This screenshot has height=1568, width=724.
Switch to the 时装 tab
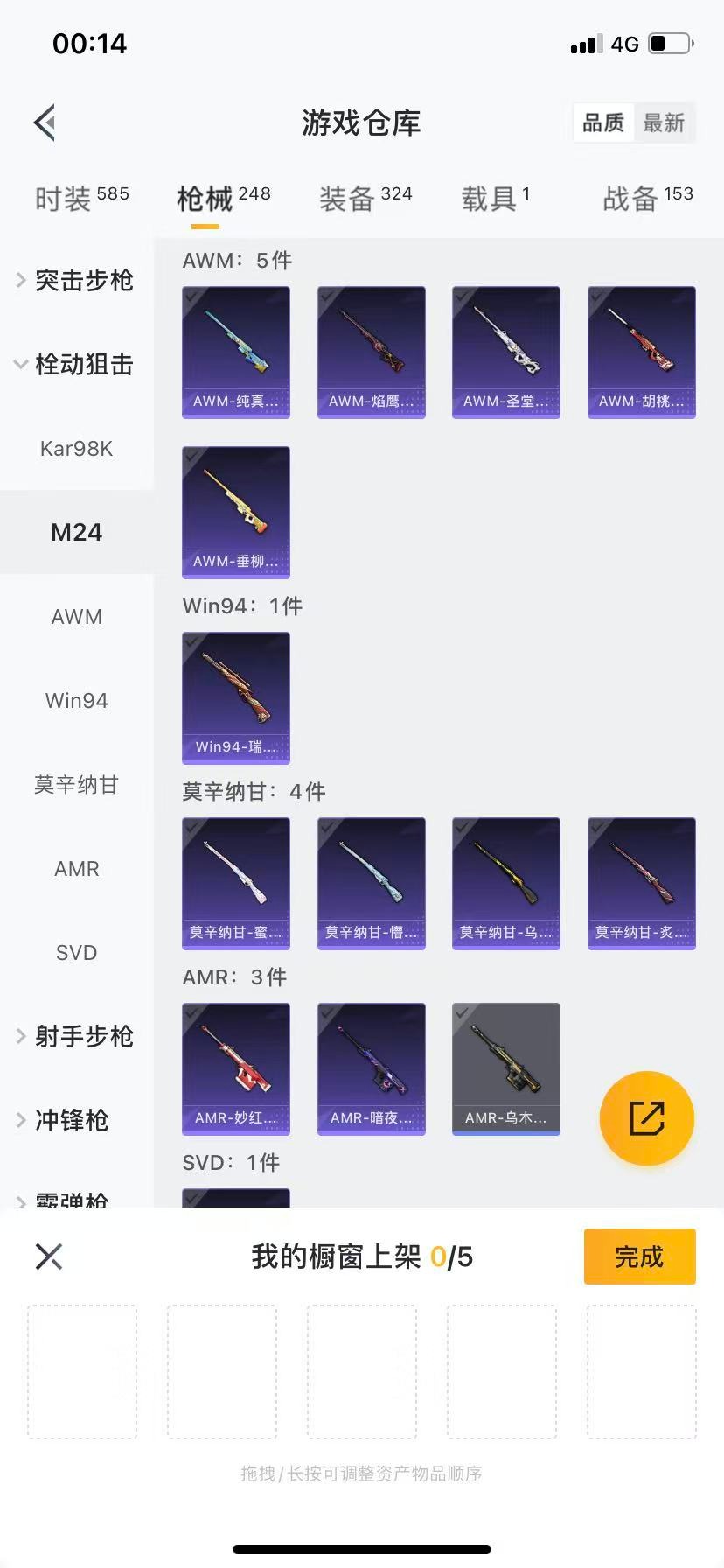coord(81,199)
